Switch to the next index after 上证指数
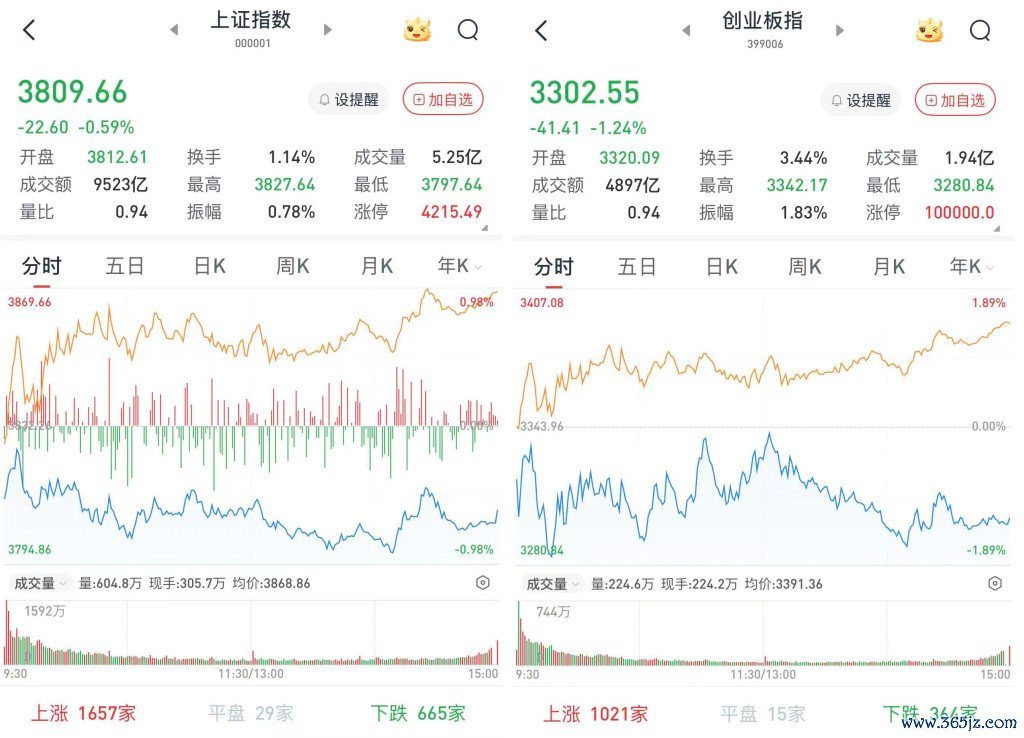The height and width of the screenshot is (738, 1024). [328, 29]
